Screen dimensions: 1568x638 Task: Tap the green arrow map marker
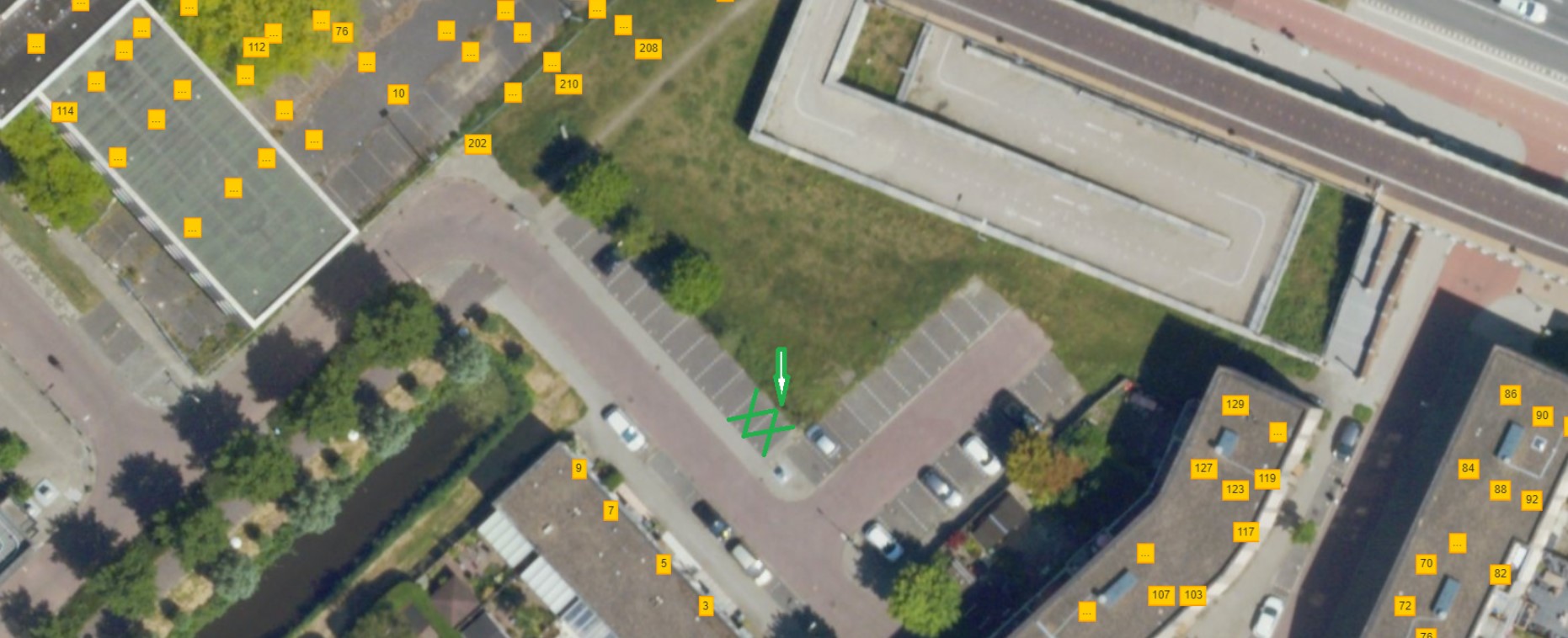pos(781,376)
